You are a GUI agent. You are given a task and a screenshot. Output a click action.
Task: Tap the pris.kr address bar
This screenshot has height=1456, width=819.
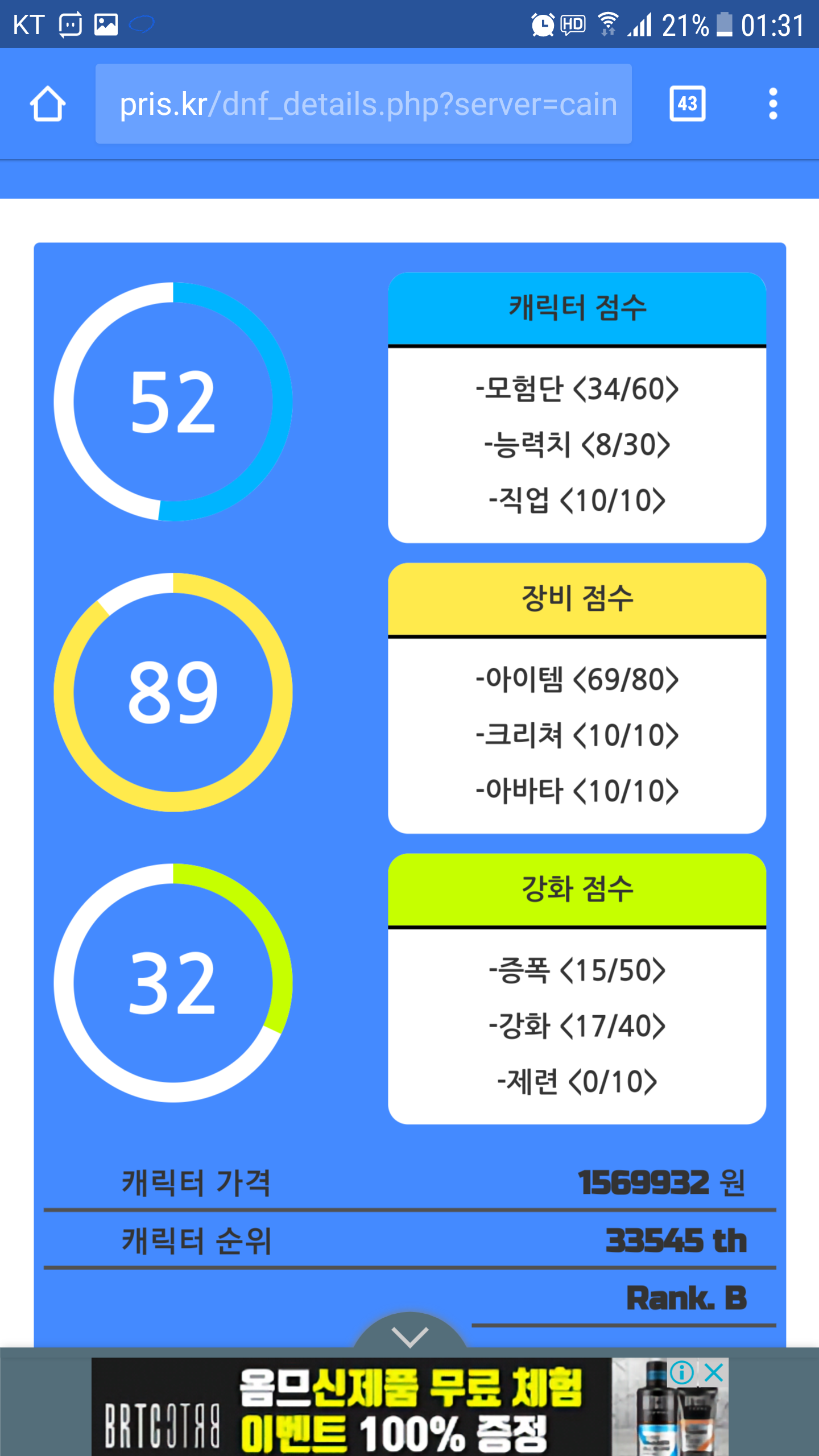[x=363, y=104]
